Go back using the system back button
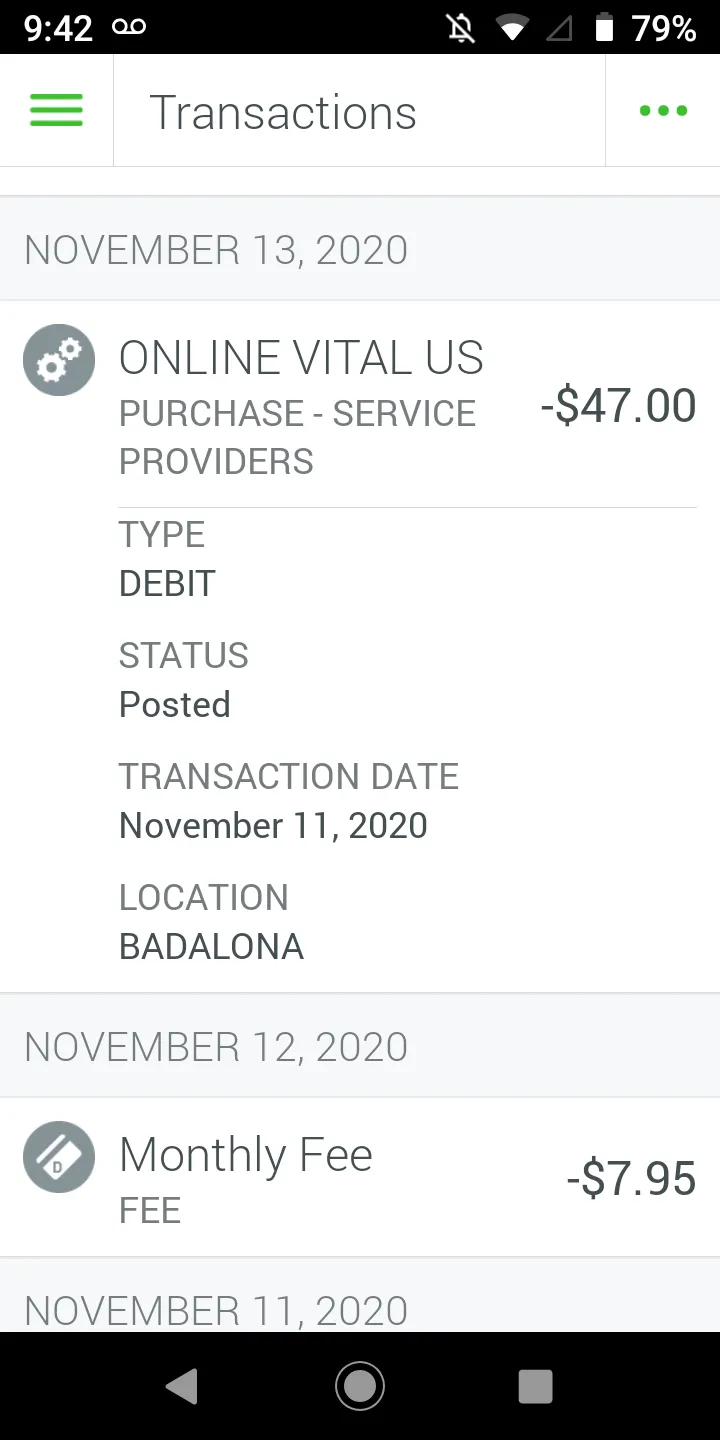Viewport: 720px width, 1440px height. click(181, 1386)
